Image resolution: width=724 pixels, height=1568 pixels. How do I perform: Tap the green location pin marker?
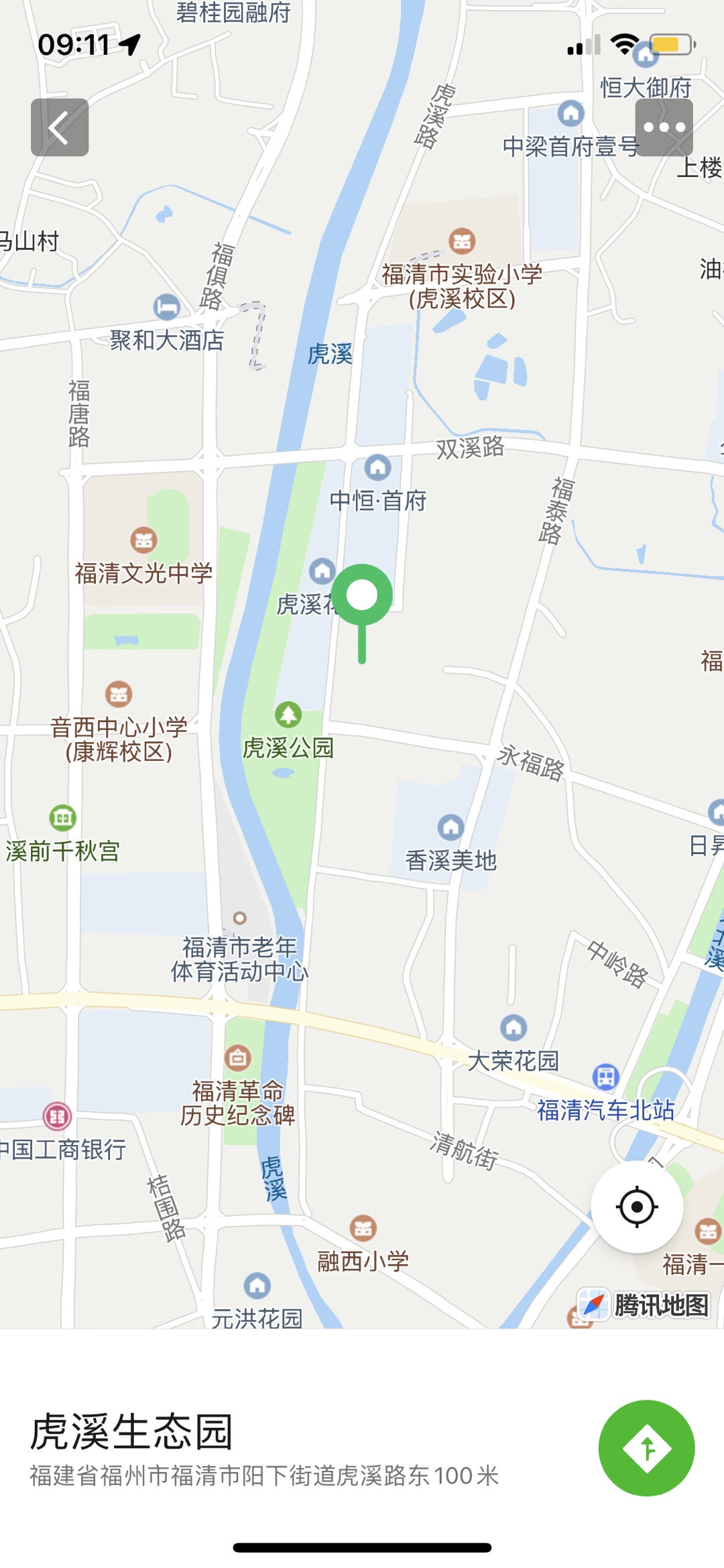[x=362, y=597]
